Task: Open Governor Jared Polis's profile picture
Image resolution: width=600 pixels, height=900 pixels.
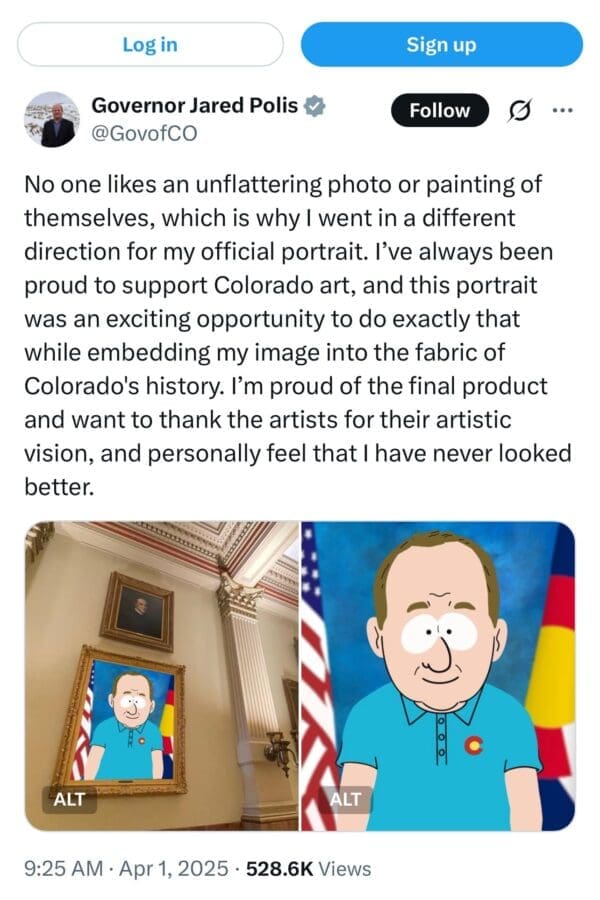Action: point(51,120)
